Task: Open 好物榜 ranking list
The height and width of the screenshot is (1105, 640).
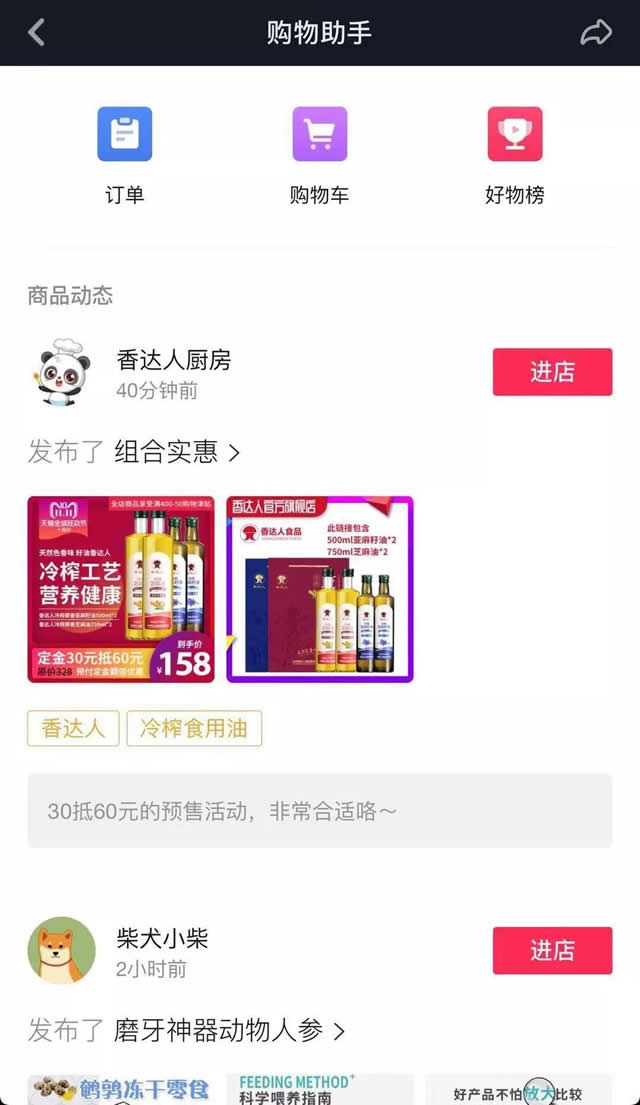Action: pyautogui.click(x=514, y=155)
